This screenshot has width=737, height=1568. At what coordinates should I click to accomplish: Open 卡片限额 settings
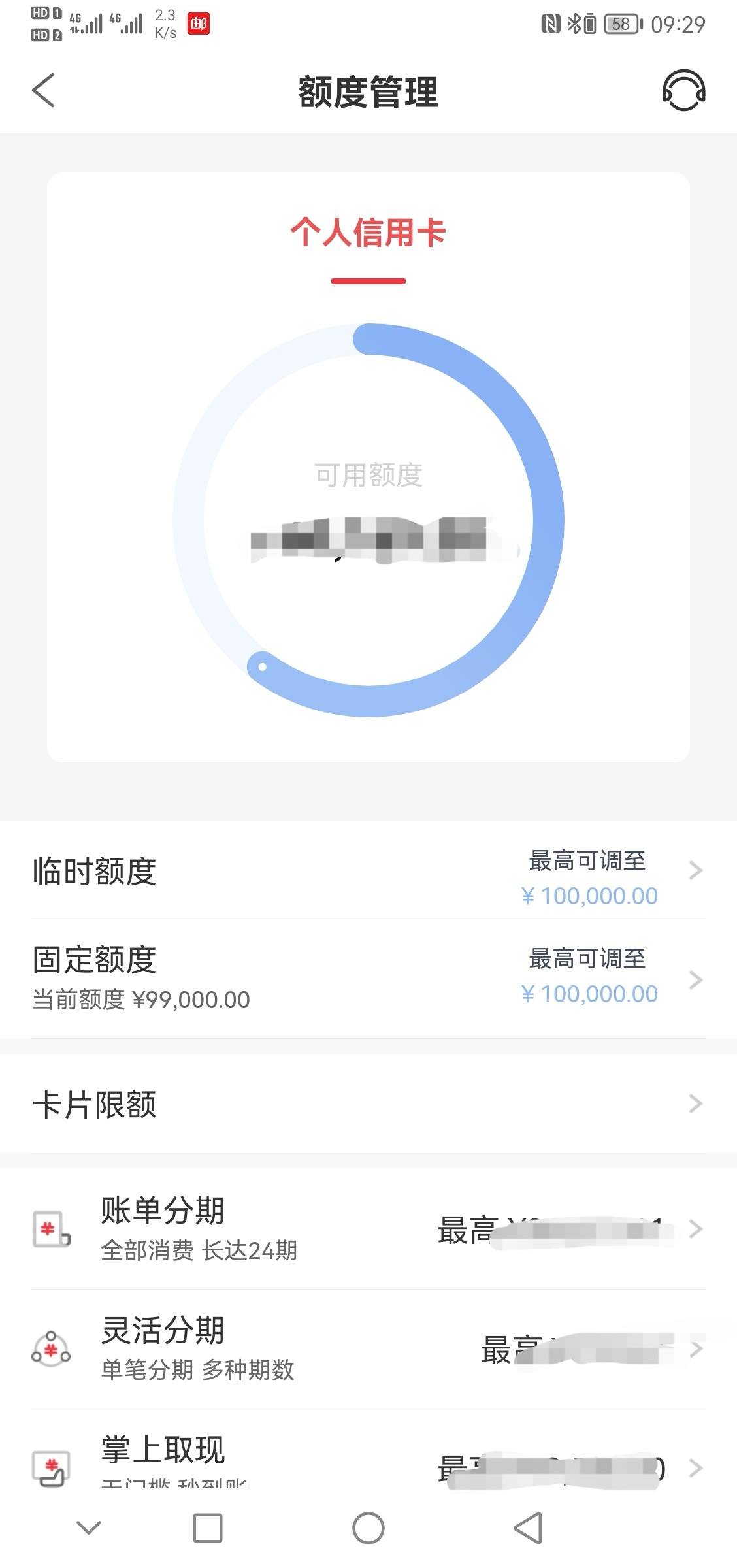(368, 1104)
